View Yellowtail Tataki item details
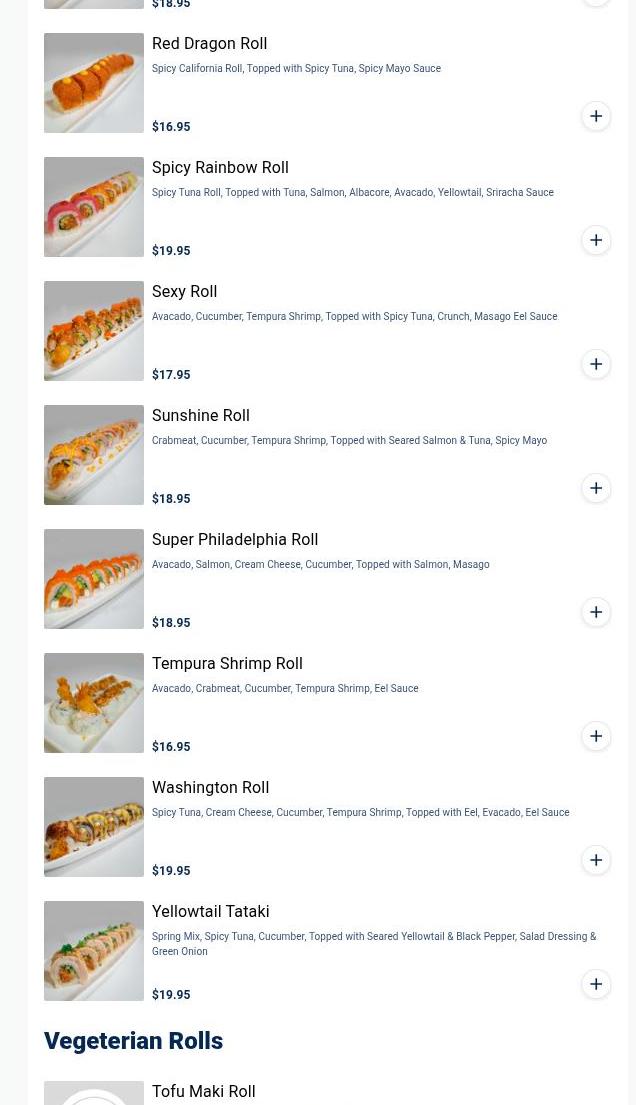 (x=211, y=912)
